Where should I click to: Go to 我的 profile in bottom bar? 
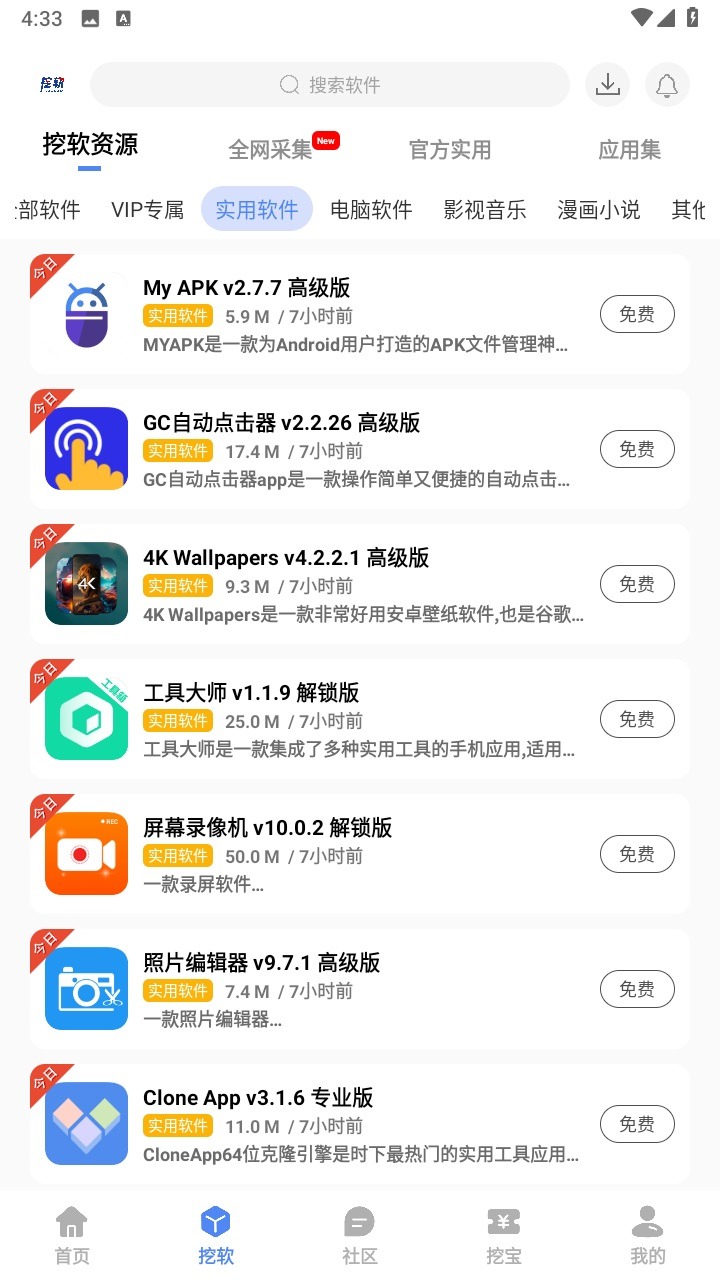click(x=648, y=1234)
